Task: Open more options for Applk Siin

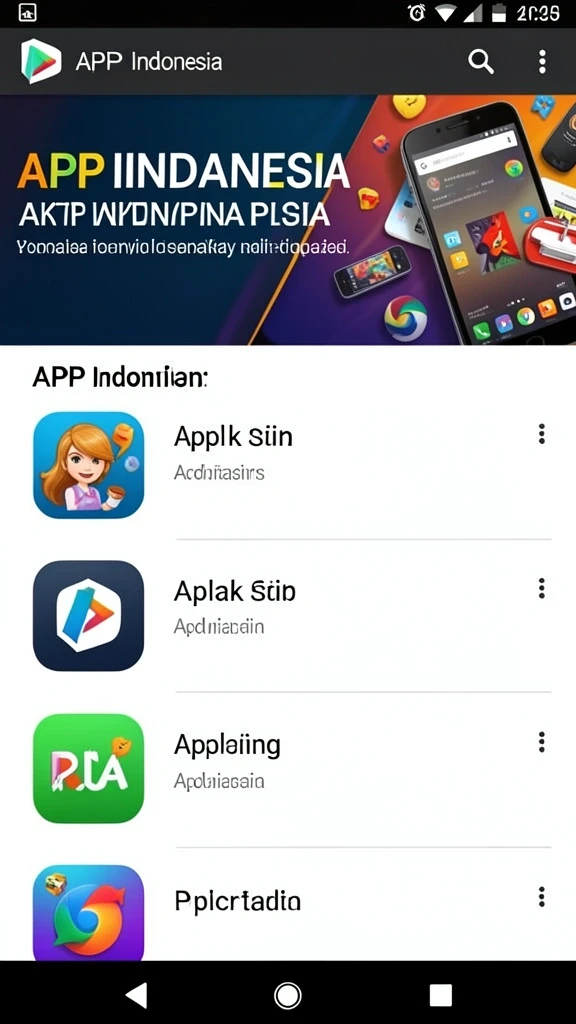Action: [541, 434]
